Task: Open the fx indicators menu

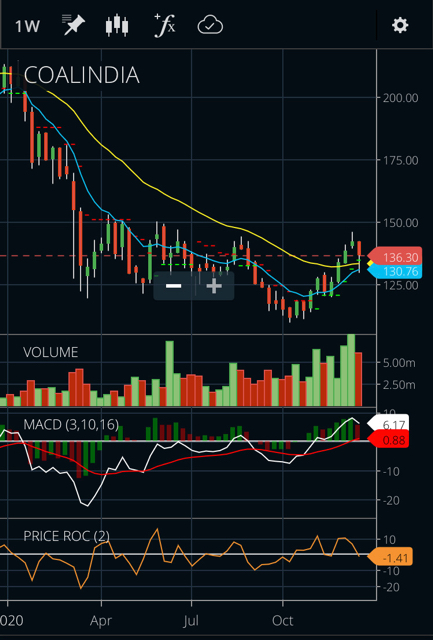Action: tap(164, 25)
